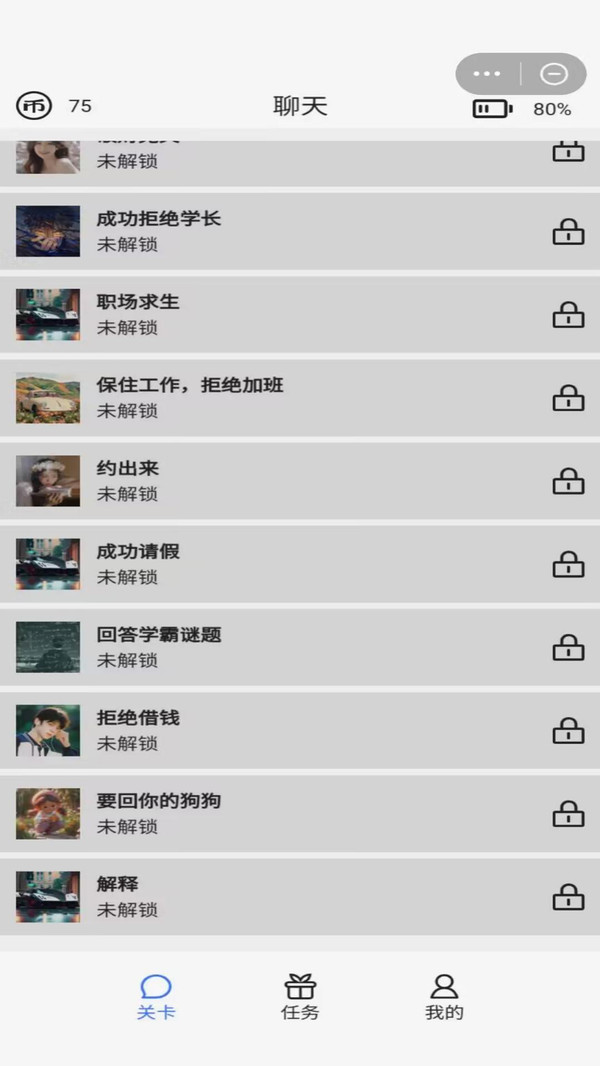
Task: Switch to the 关卡 tab
Action: pyautogui.click(x=156, y=997)
